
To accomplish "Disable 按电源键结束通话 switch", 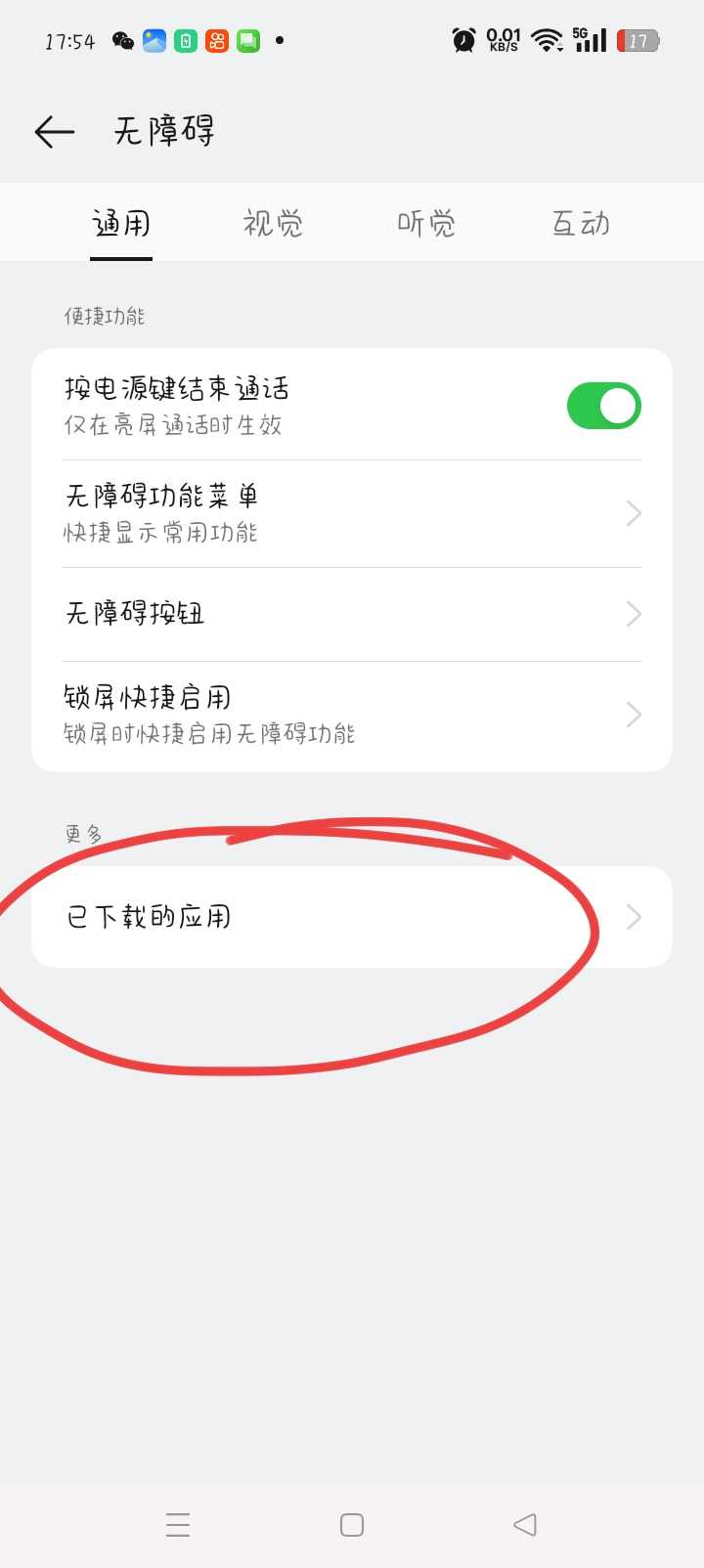I will [x=603, y=406].
